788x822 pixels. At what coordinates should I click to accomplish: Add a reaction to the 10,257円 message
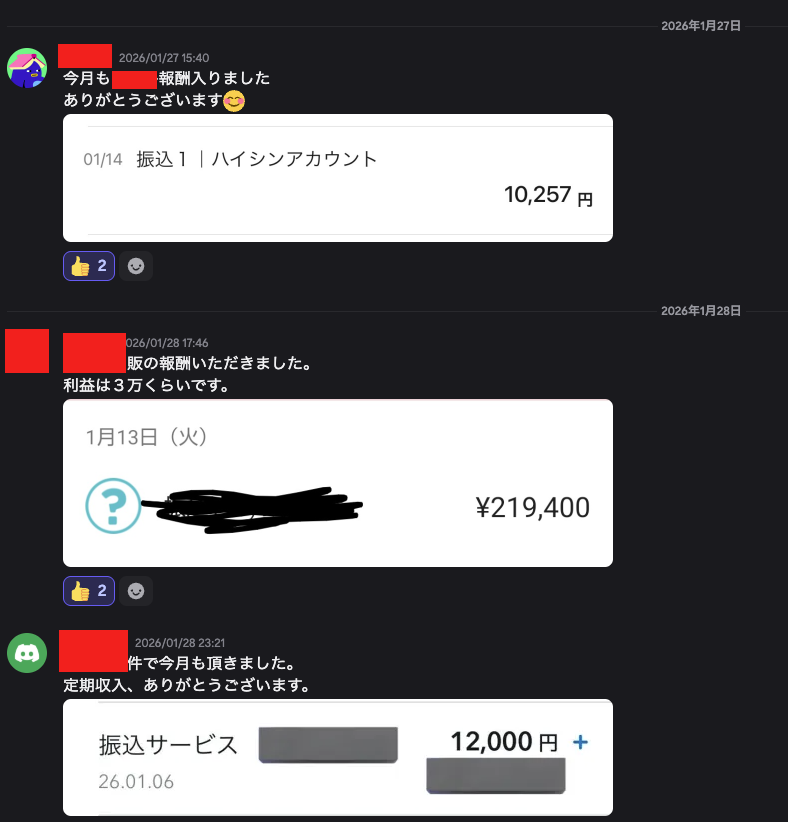pos(136,266)
